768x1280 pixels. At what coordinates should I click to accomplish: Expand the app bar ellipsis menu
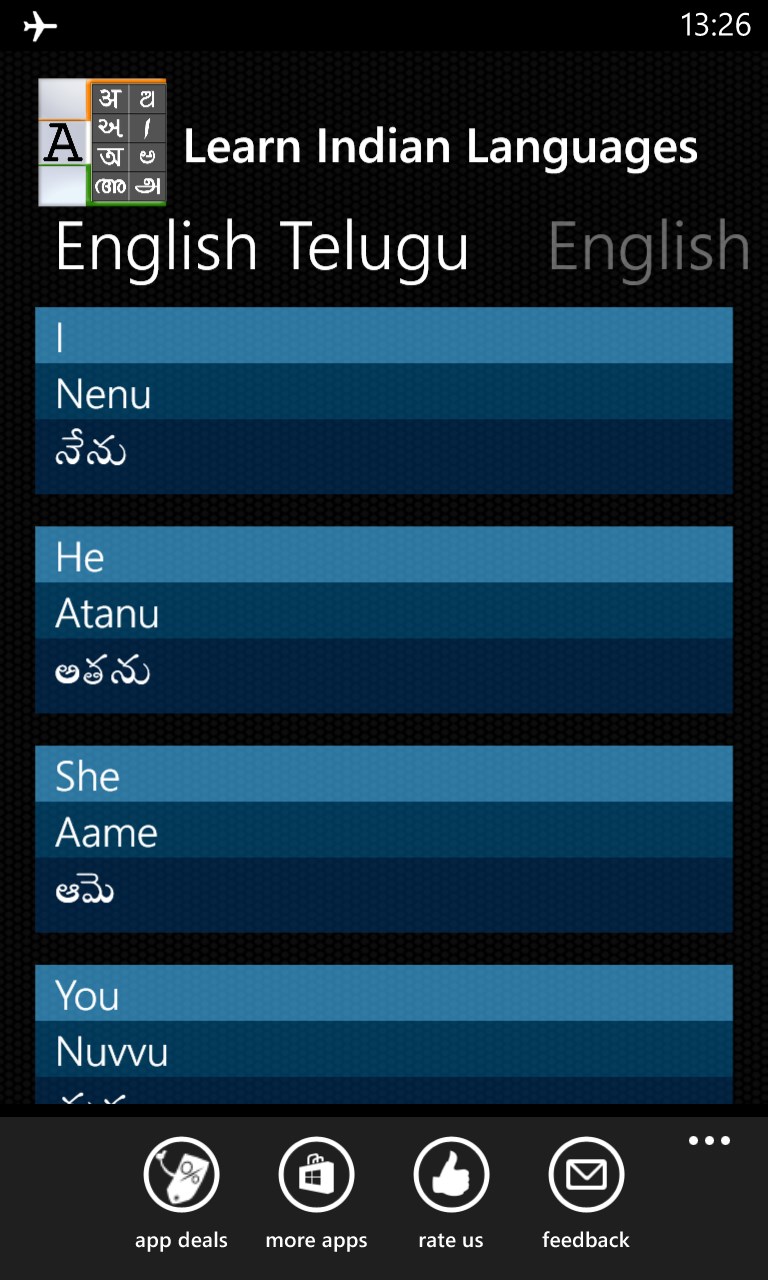709,1141
